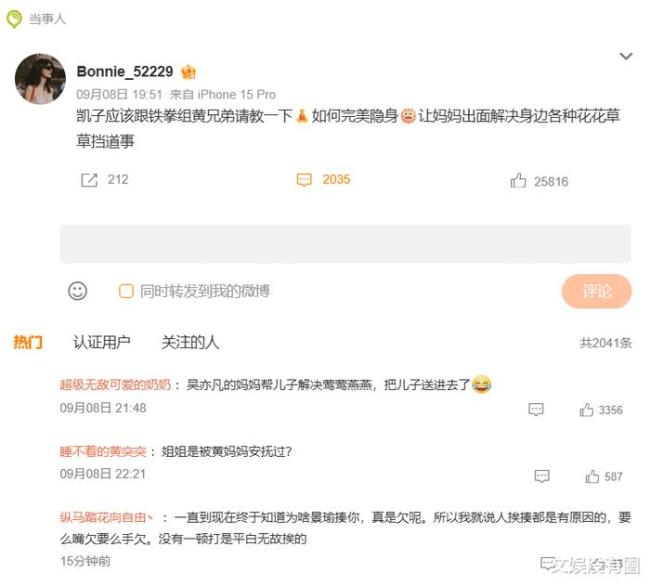Reply to the comment posted 09月08日 22:21

click(542, 477)
